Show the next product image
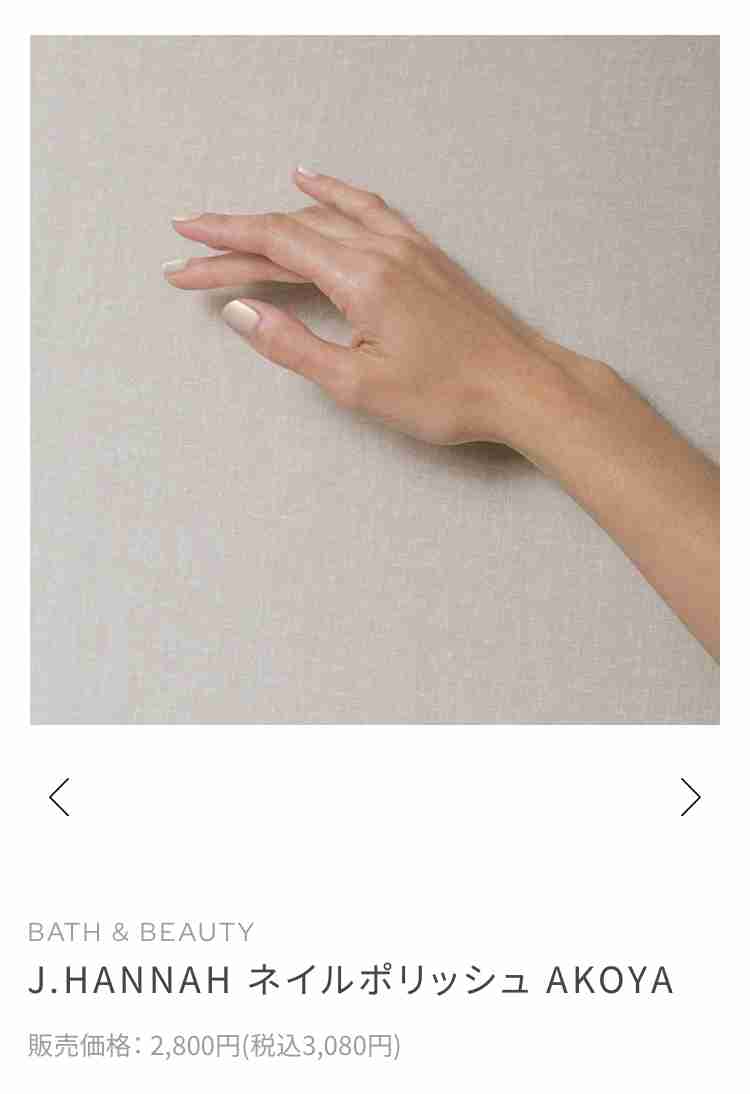The width and height of the screenshot is (750, 1094). pos(690,797)
